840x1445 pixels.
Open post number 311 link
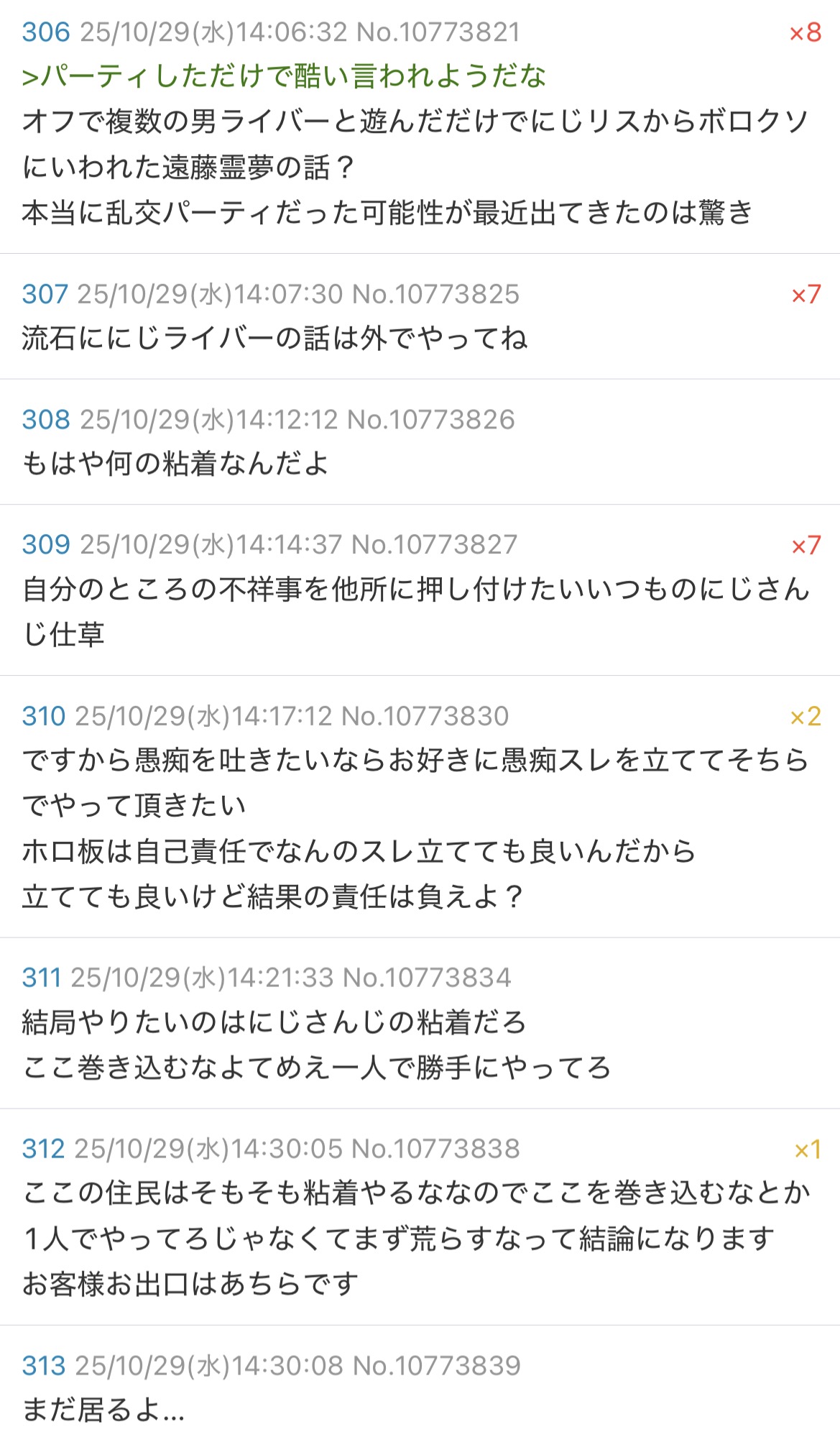[42, 978]
